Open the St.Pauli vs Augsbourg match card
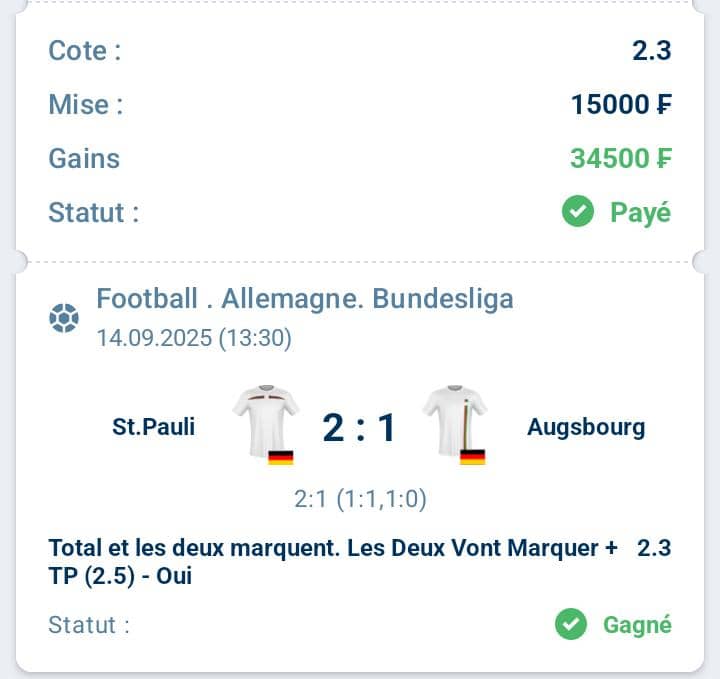The height and width of the screenshot is (679, 720). 359,428
